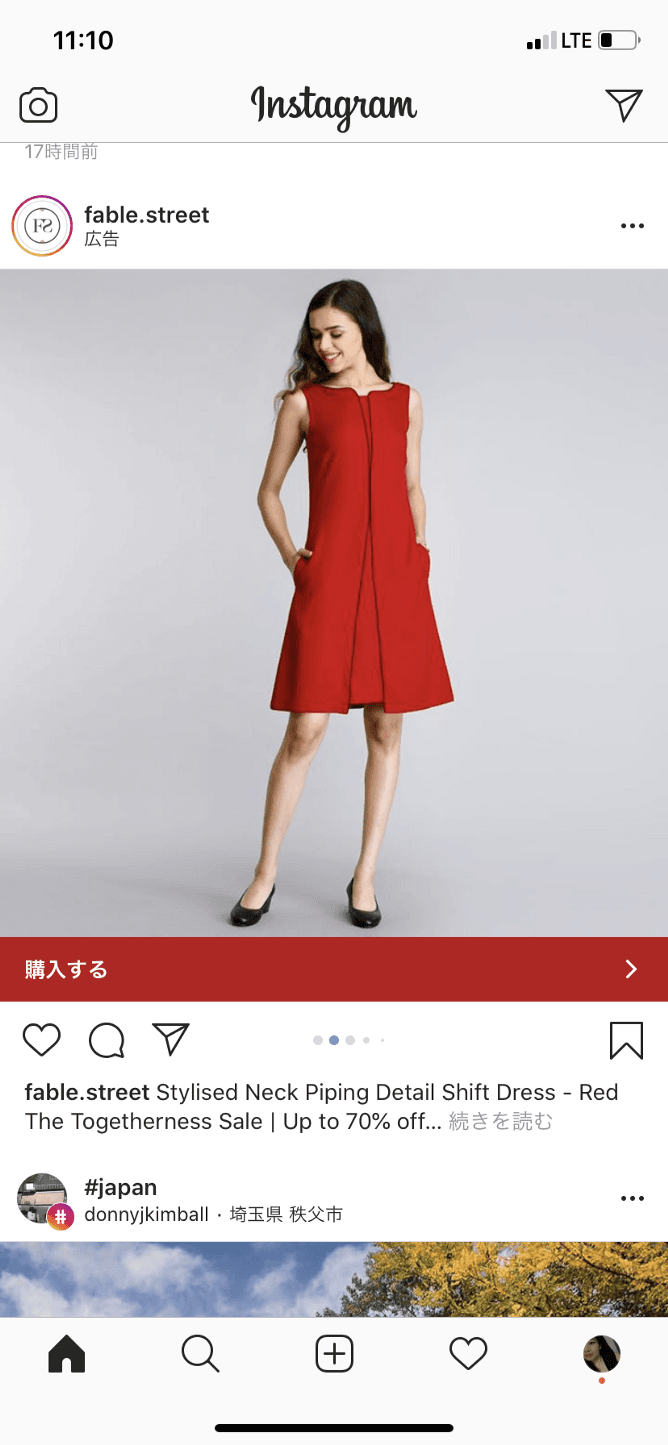Open donnyjkimball's profile
The image size is (668, 1445).
(146, 1215)
